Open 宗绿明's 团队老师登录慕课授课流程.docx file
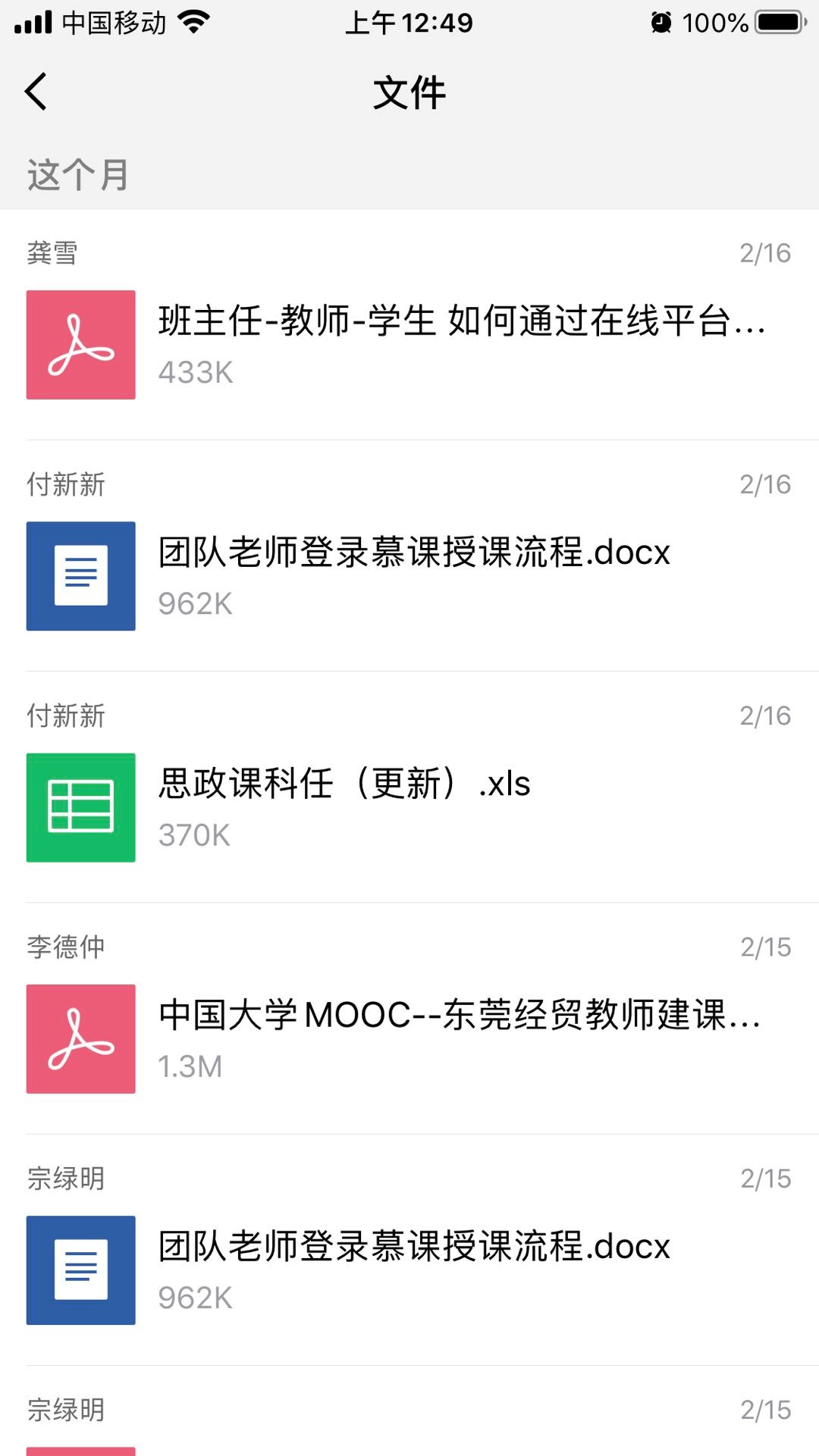819x1456 pixels. (409, 1250)
